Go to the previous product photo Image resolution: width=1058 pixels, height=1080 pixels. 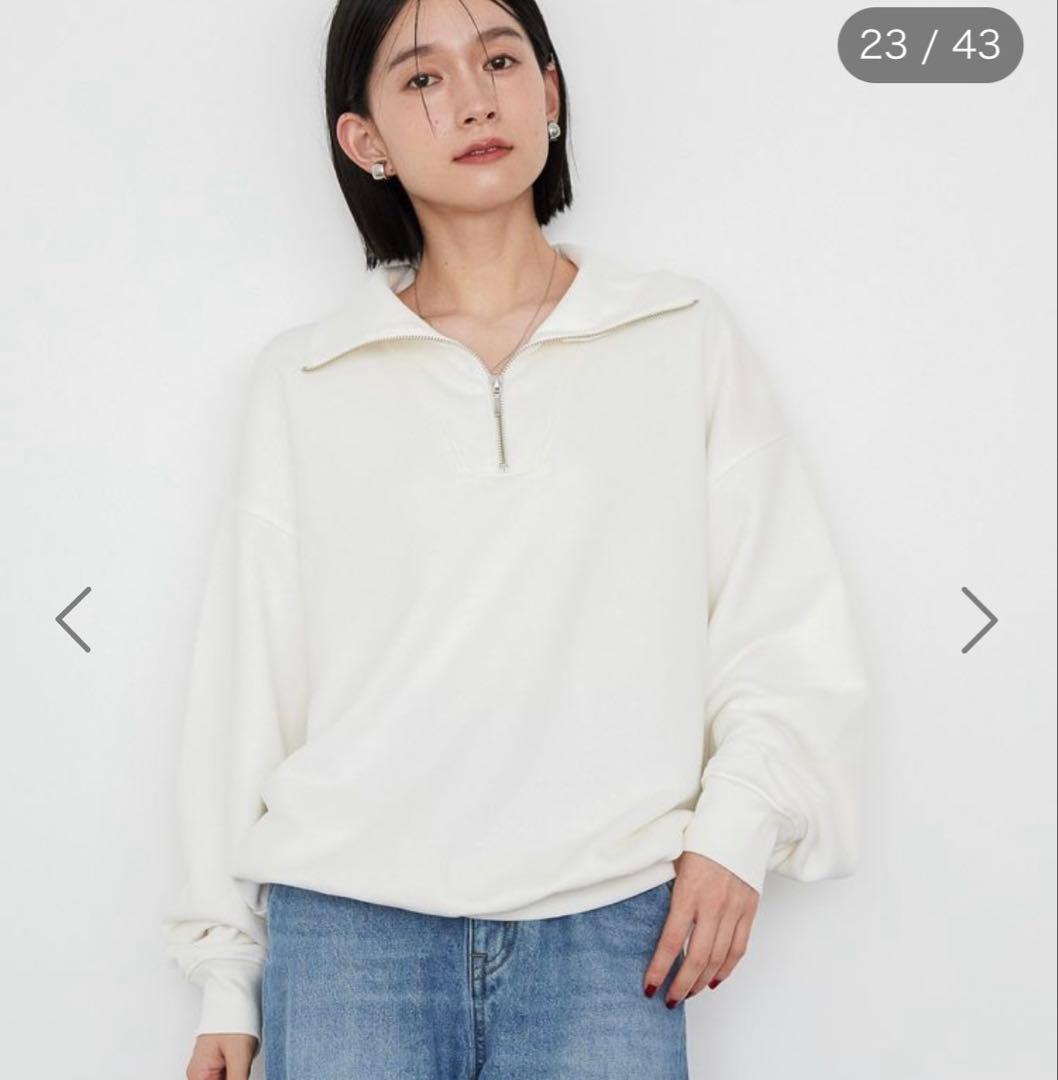pyautogui.click(x=73, y=620)
